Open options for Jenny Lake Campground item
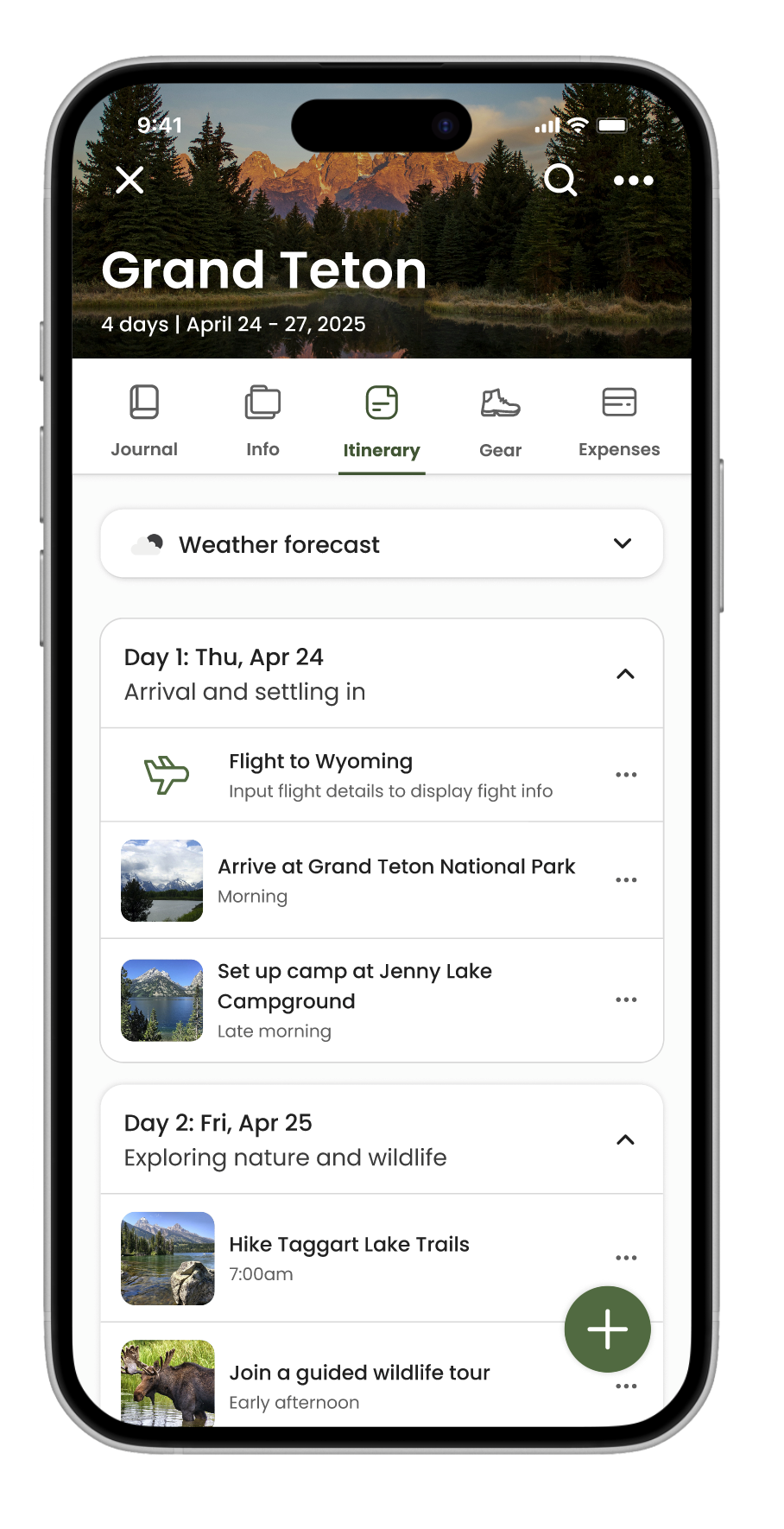 [626, 999]
